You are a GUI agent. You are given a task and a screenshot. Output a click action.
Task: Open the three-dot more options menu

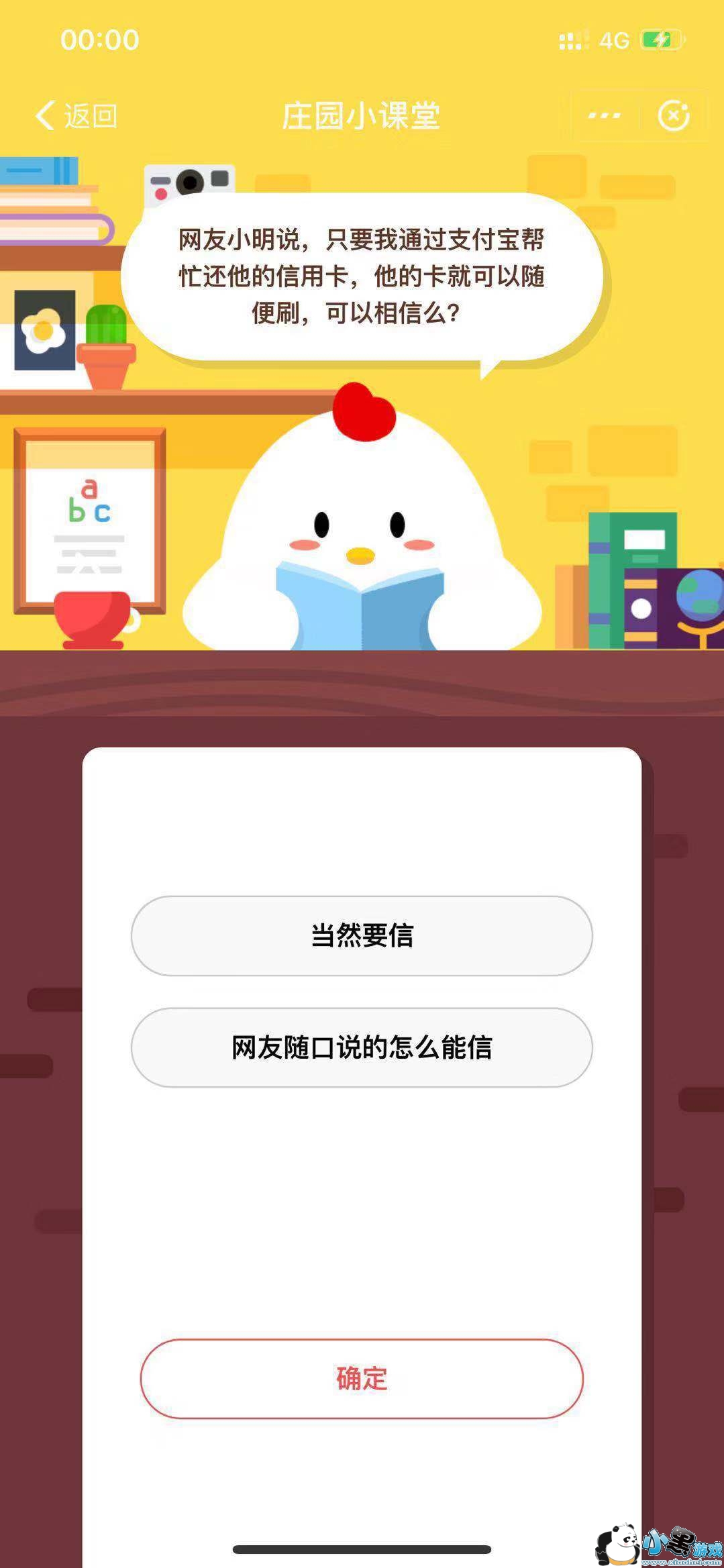604,116
